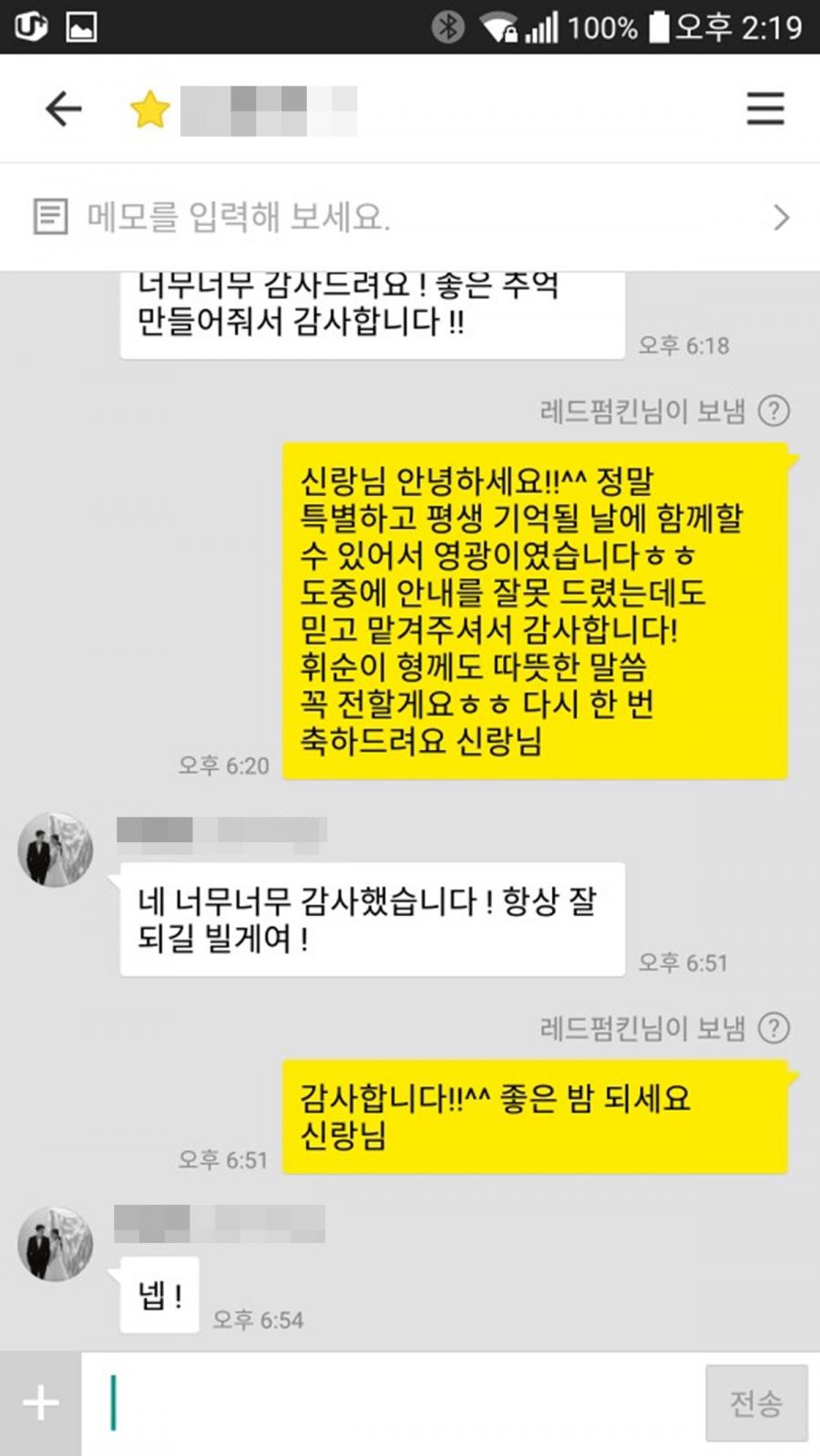The width and height of the screenshot is (820, 1456).
Task: Open sender's profile photo beside the 네 message
Action: tap(56, 1244)
